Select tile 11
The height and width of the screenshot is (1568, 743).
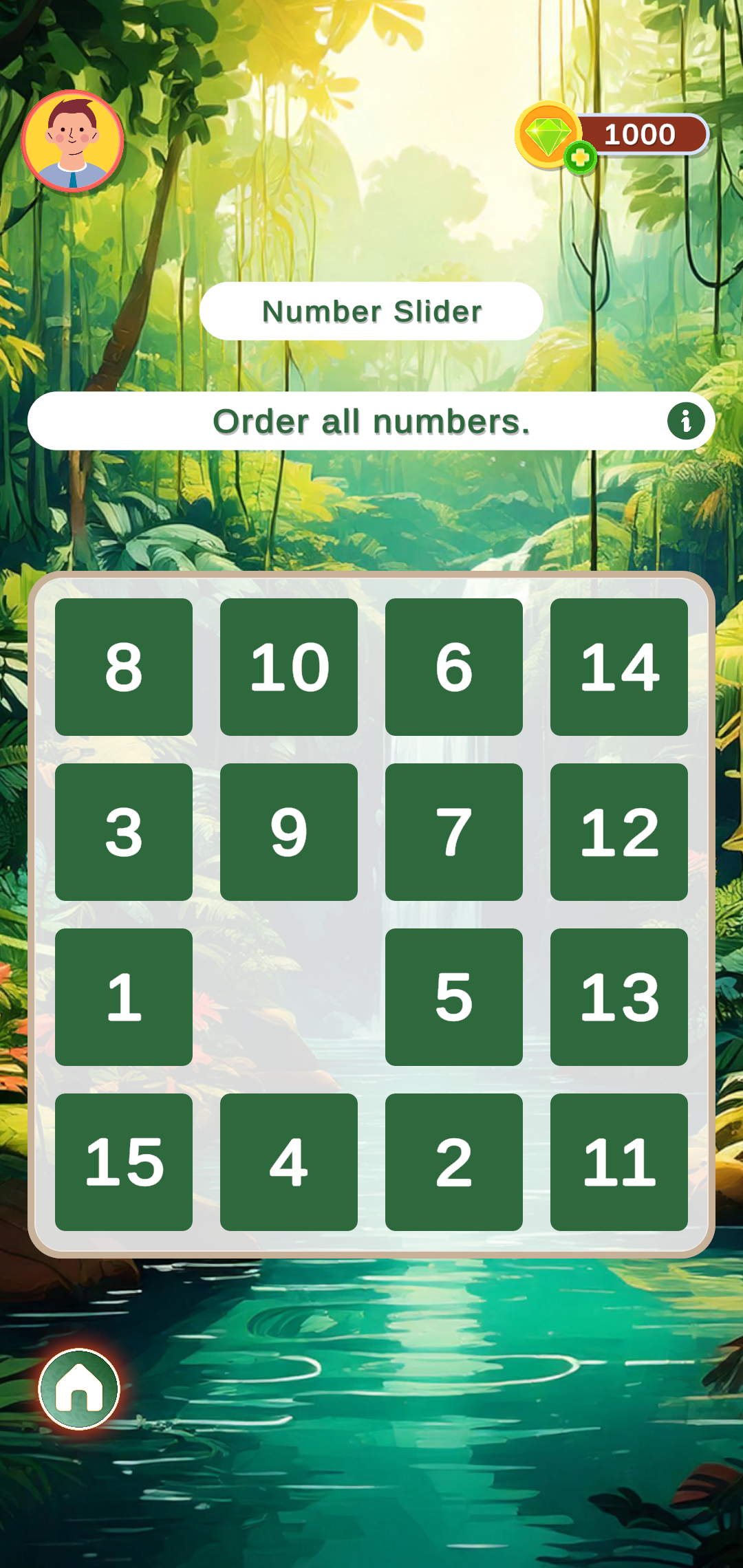pyautogui.click(x=619, y=1162)
